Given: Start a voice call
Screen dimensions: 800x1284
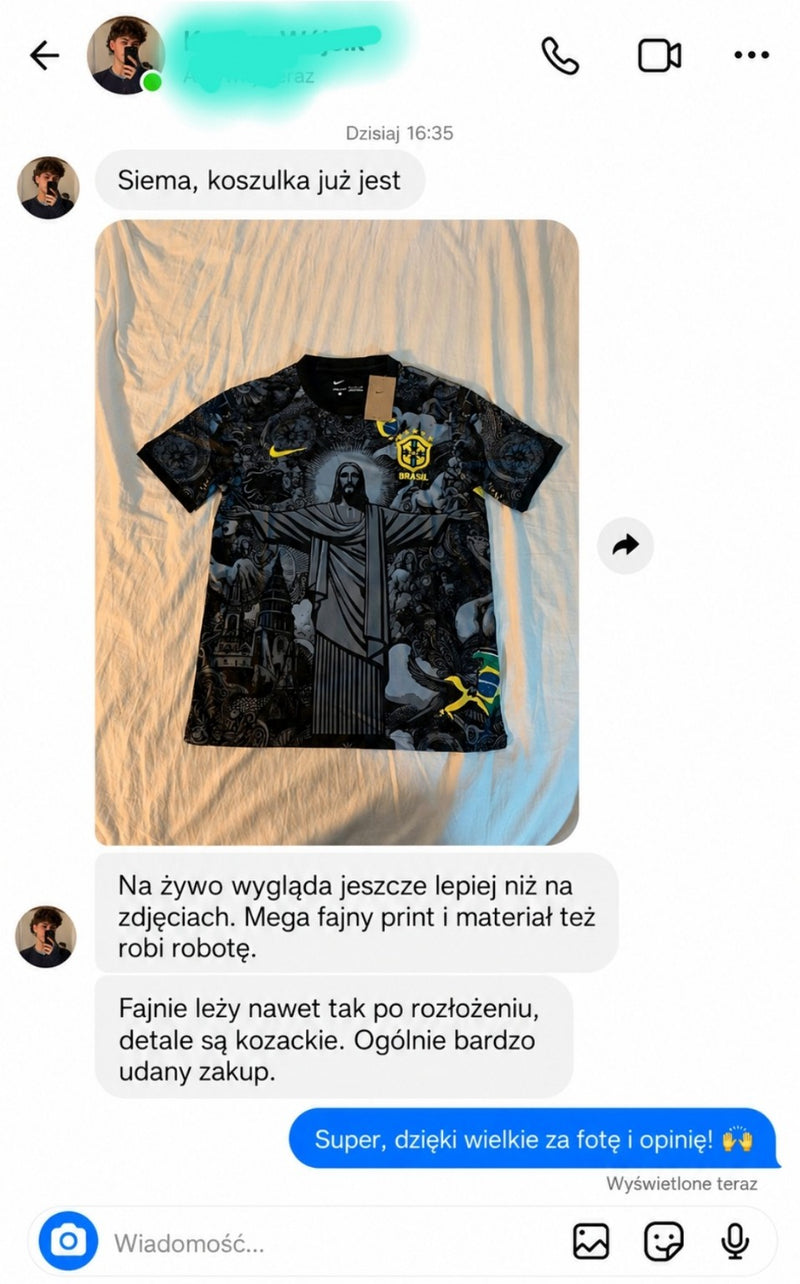Looking at the screenshot, I should coord(560,56).
